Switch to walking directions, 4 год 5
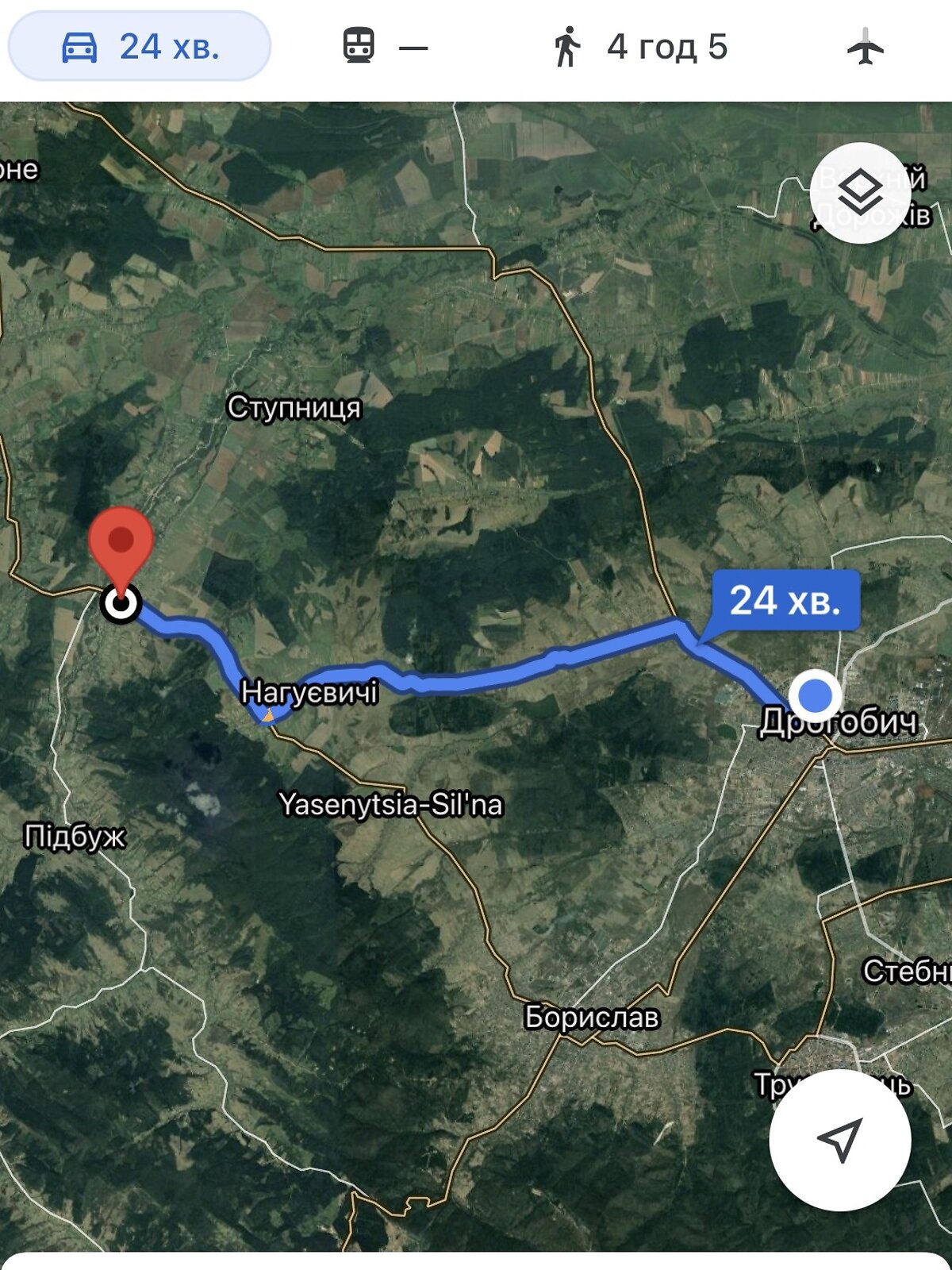Image resolution: width=952 pixels, height=1270 pixels. 639,47
